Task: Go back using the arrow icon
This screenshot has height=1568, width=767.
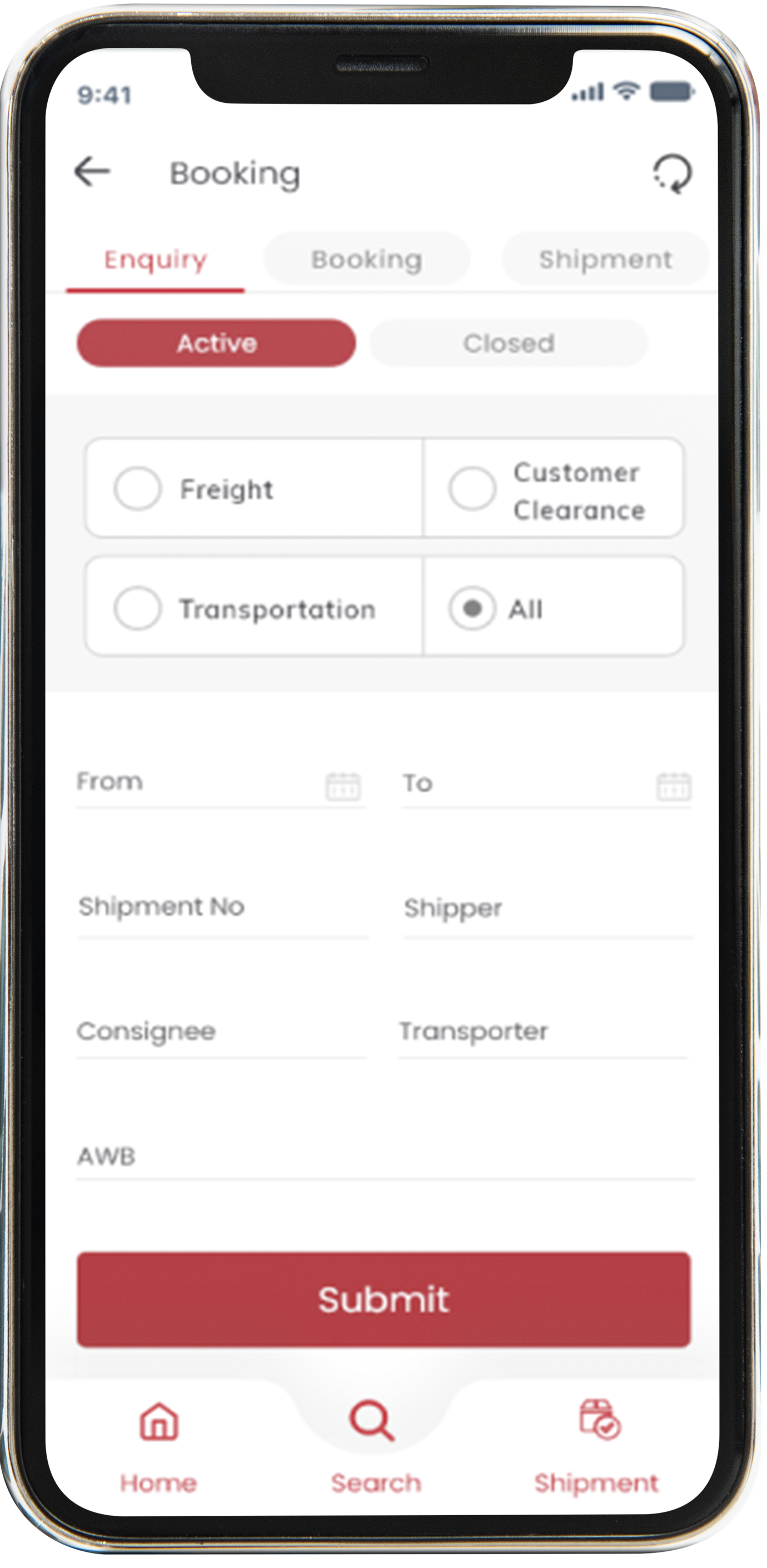Action: [x=92, y=171]
